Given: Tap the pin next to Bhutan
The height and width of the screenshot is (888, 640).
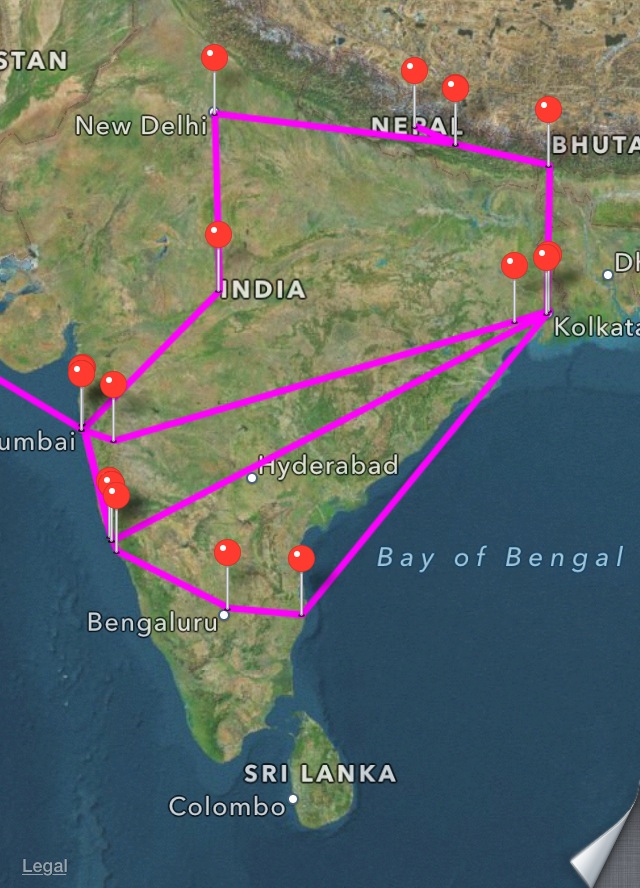Looking at the screenshot, I should [548, 110].
